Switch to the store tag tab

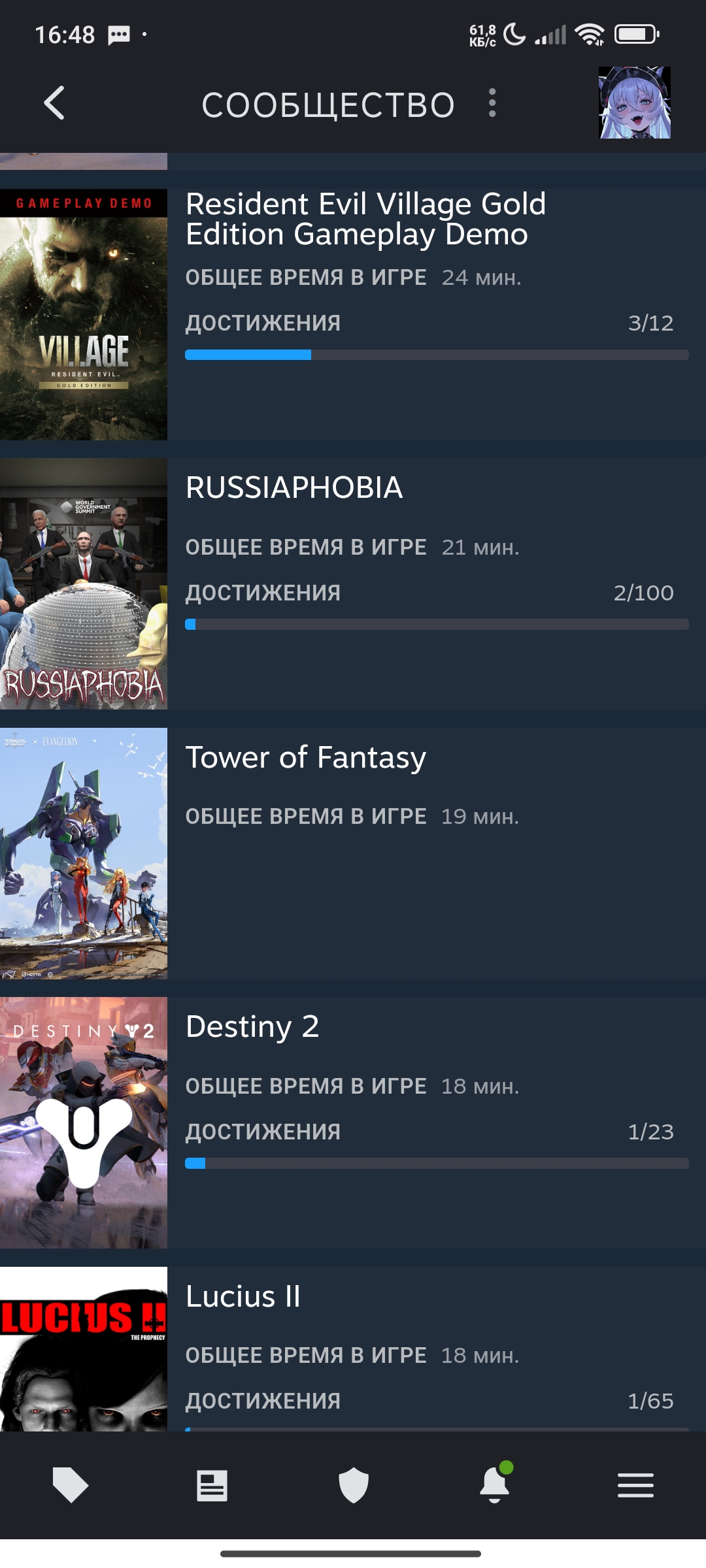coord(71,1485)
